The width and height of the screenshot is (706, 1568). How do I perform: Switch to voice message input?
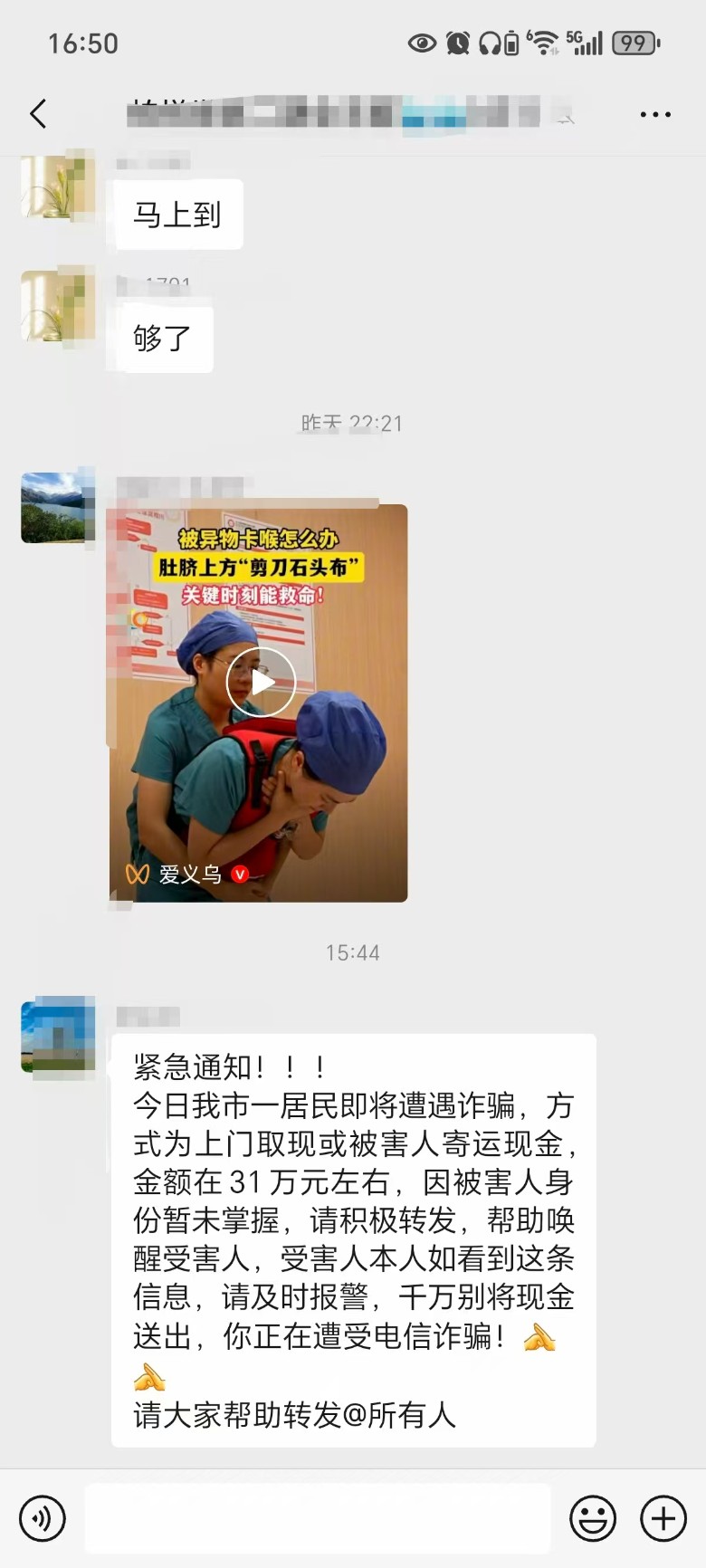click(x=43, y=1518)
